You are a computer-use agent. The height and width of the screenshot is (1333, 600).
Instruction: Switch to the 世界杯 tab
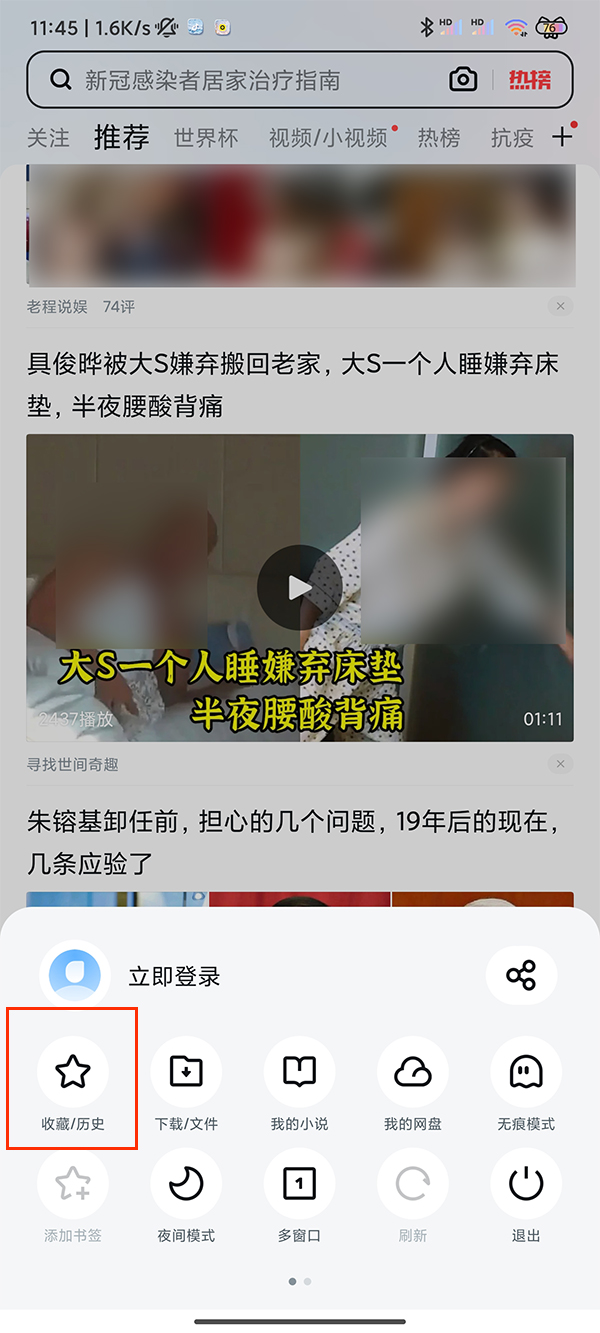pyautogui.click(x=206, y=138)
